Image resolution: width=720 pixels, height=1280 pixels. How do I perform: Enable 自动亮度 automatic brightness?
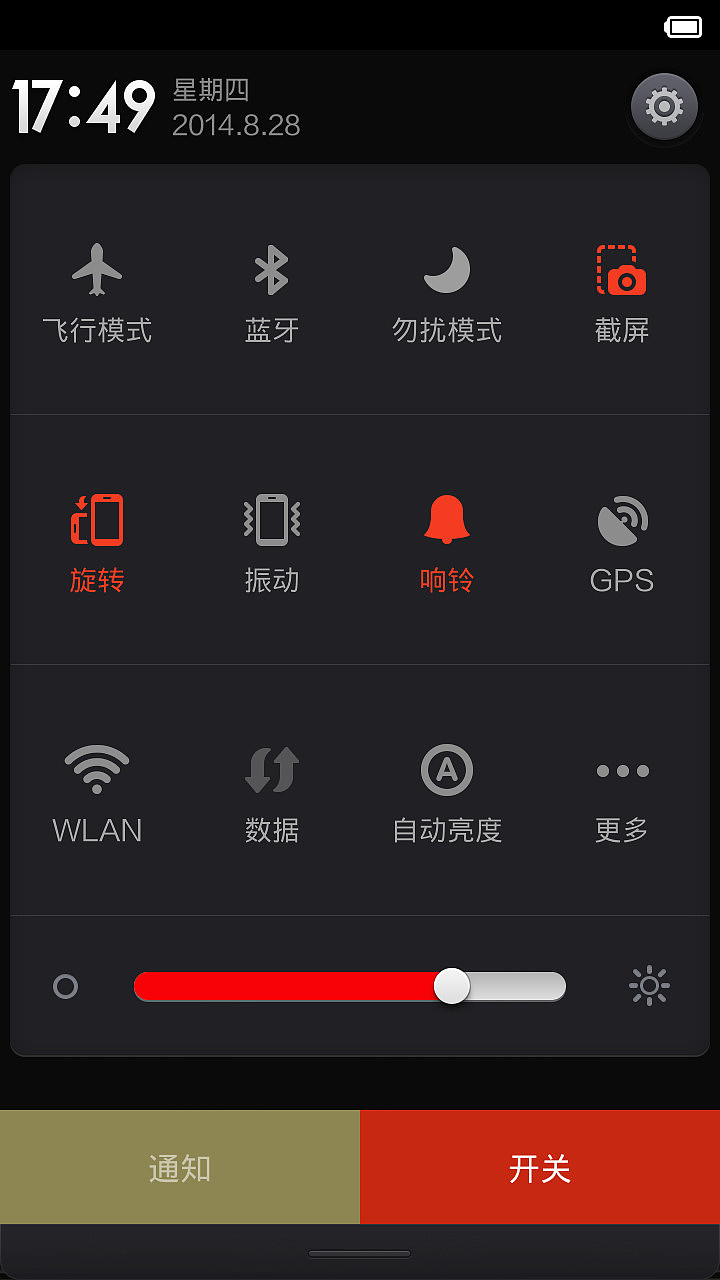point(447,769)
